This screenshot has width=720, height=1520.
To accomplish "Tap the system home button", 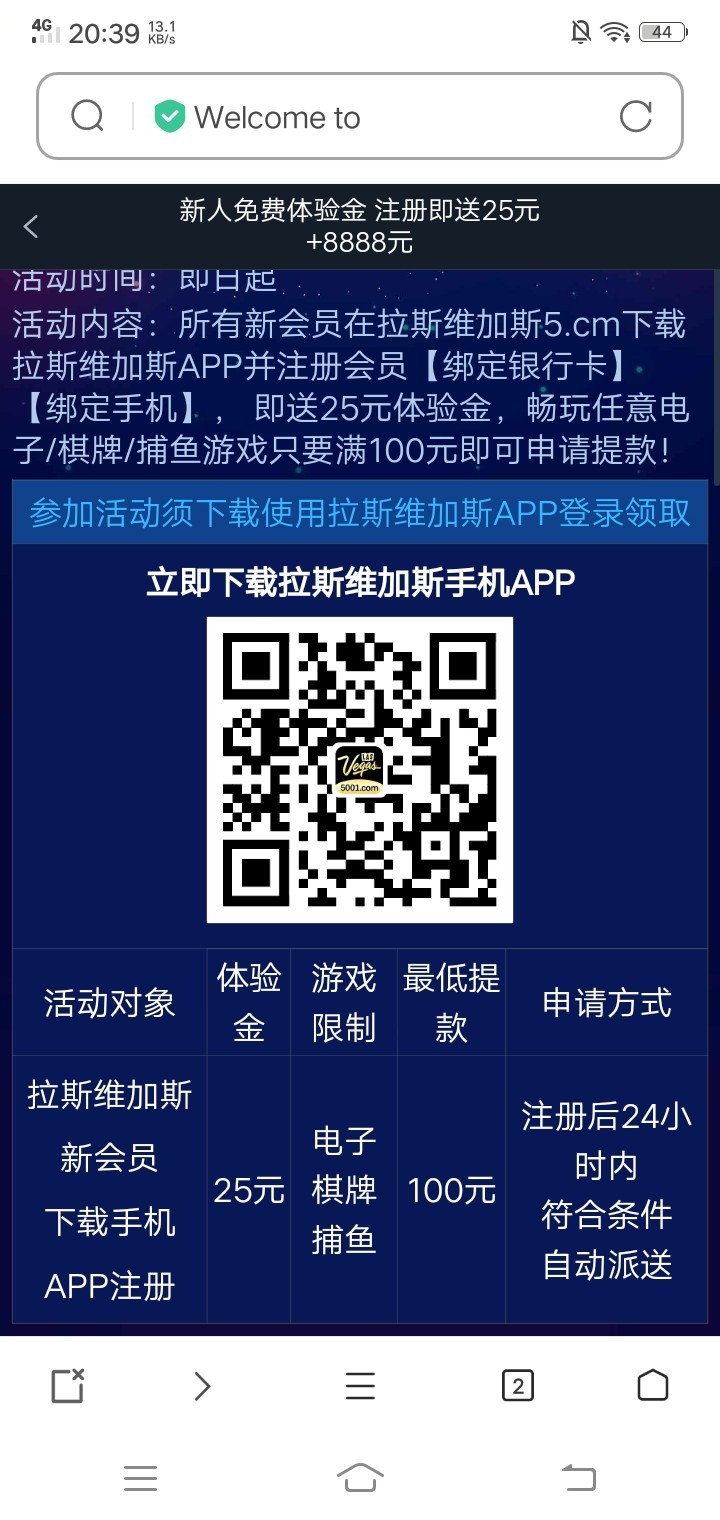I will click(x=360, y=1477).
